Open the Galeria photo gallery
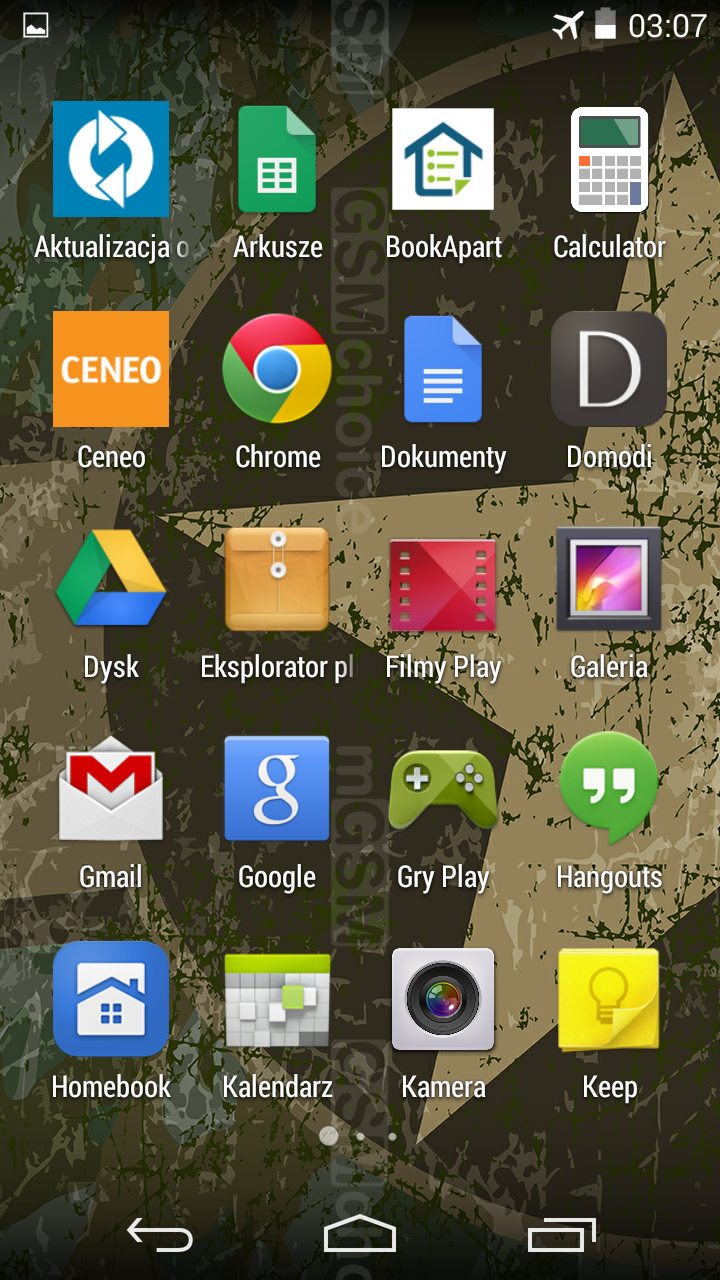This screenshot has width=720, height=1280. coord(609,580)
